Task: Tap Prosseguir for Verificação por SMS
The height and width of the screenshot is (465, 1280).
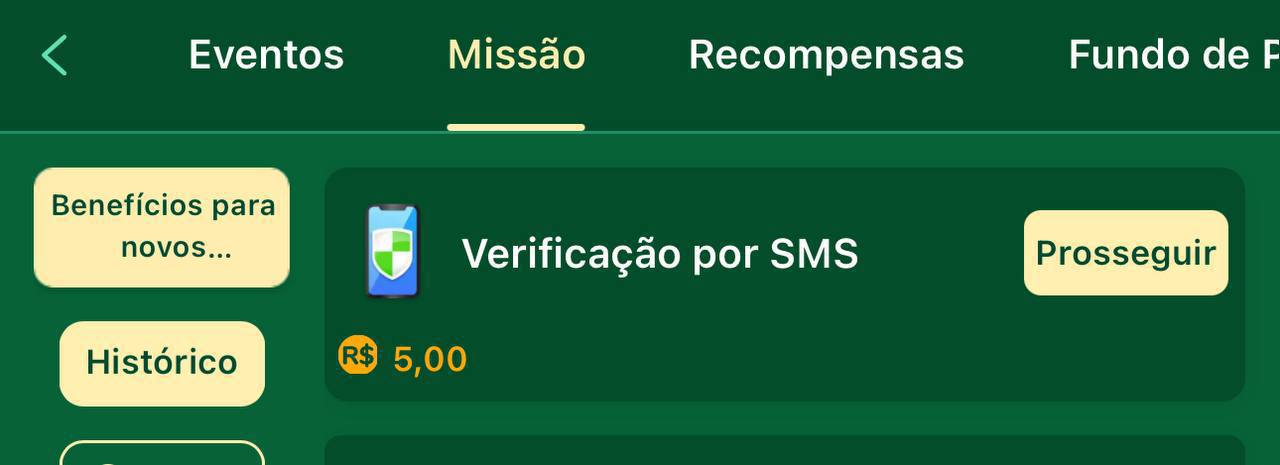Action: [1125, 253]
